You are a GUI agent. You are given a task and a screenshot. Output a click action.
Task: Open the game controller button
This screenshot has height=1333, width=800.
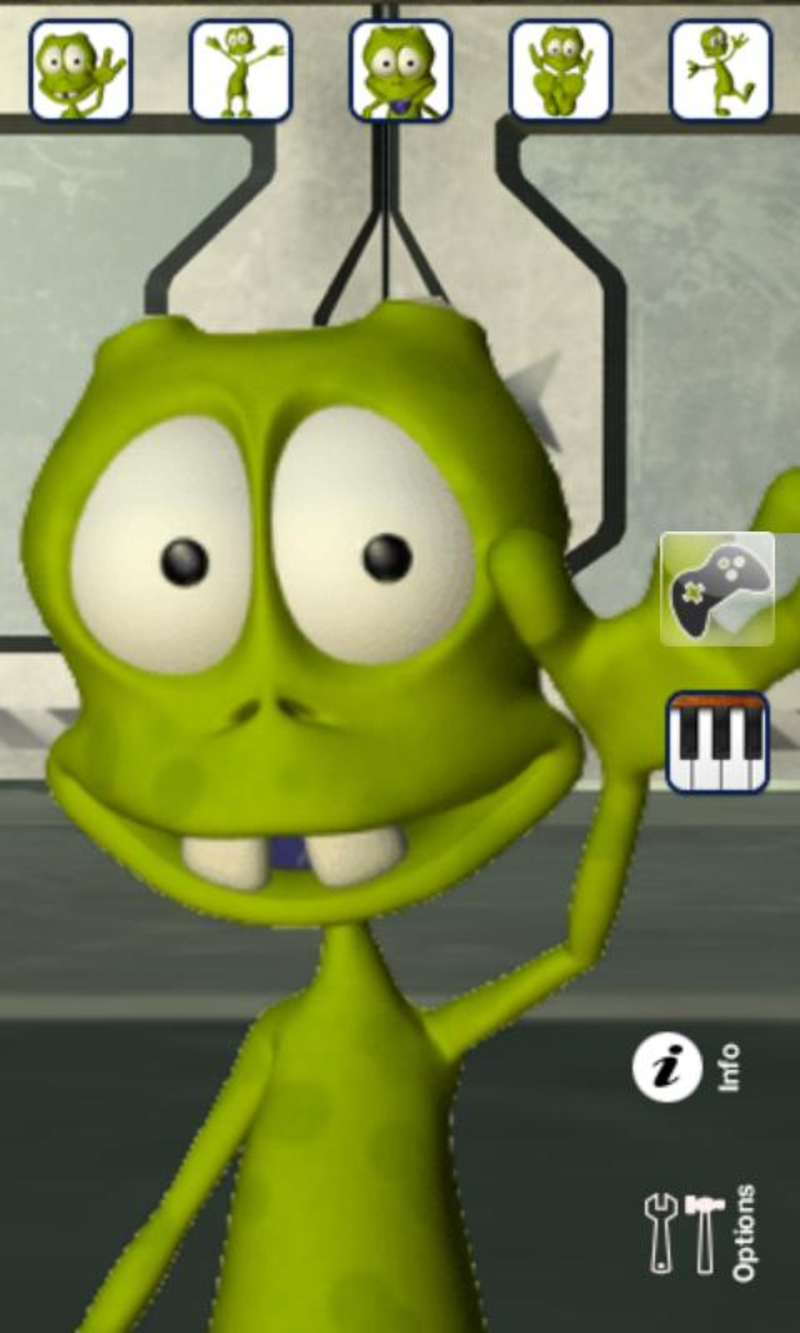point(717,589)
